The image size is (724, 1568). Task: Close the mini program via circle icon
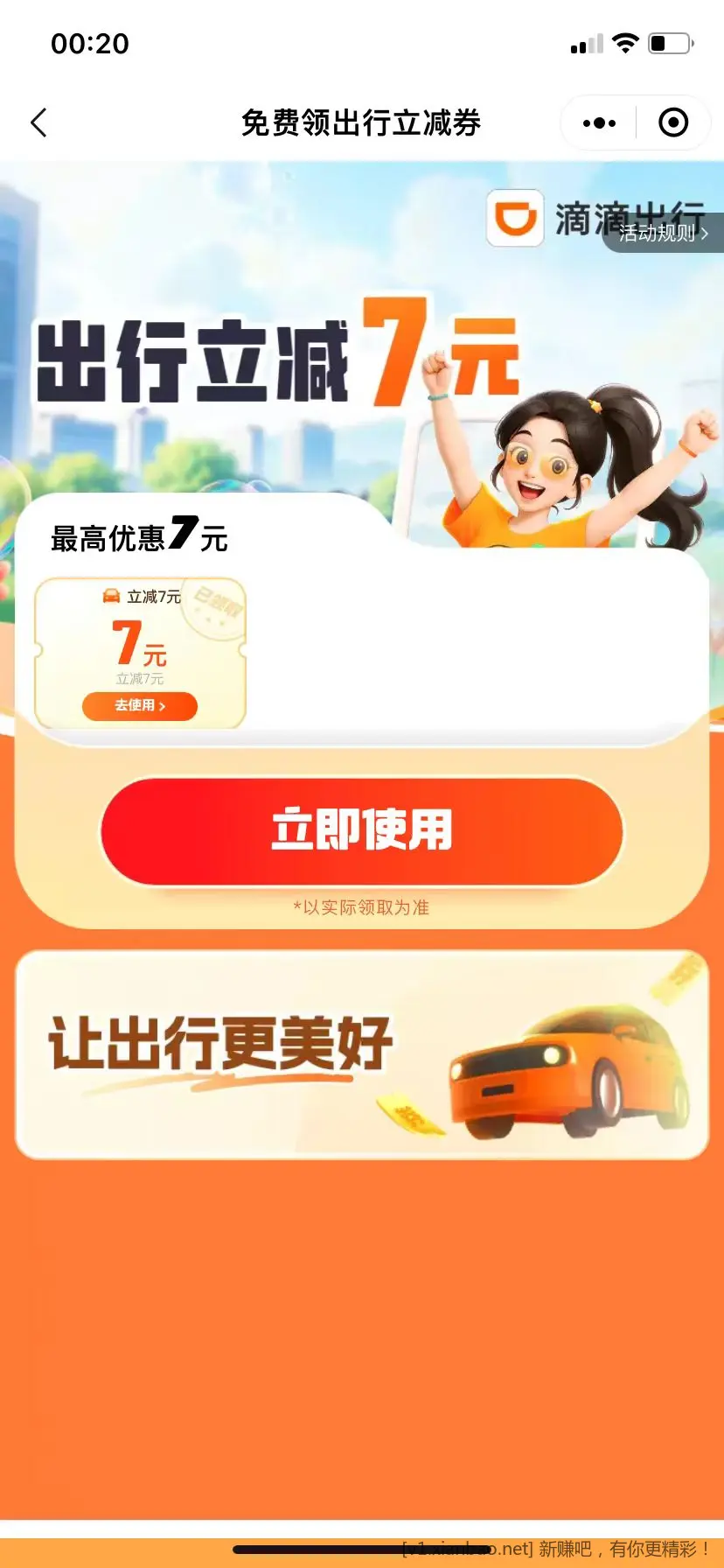[x=672, y=123]
